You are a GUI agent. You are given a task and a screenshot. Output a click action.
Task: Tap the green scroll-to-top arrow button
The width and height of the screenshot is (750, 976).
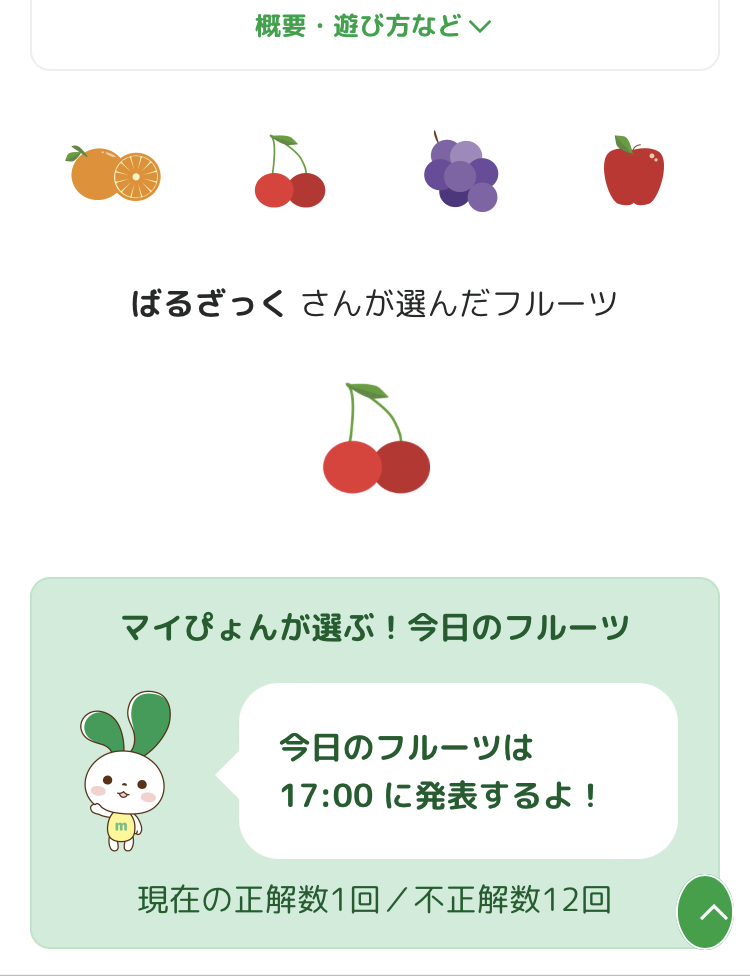tap(705, 912)
